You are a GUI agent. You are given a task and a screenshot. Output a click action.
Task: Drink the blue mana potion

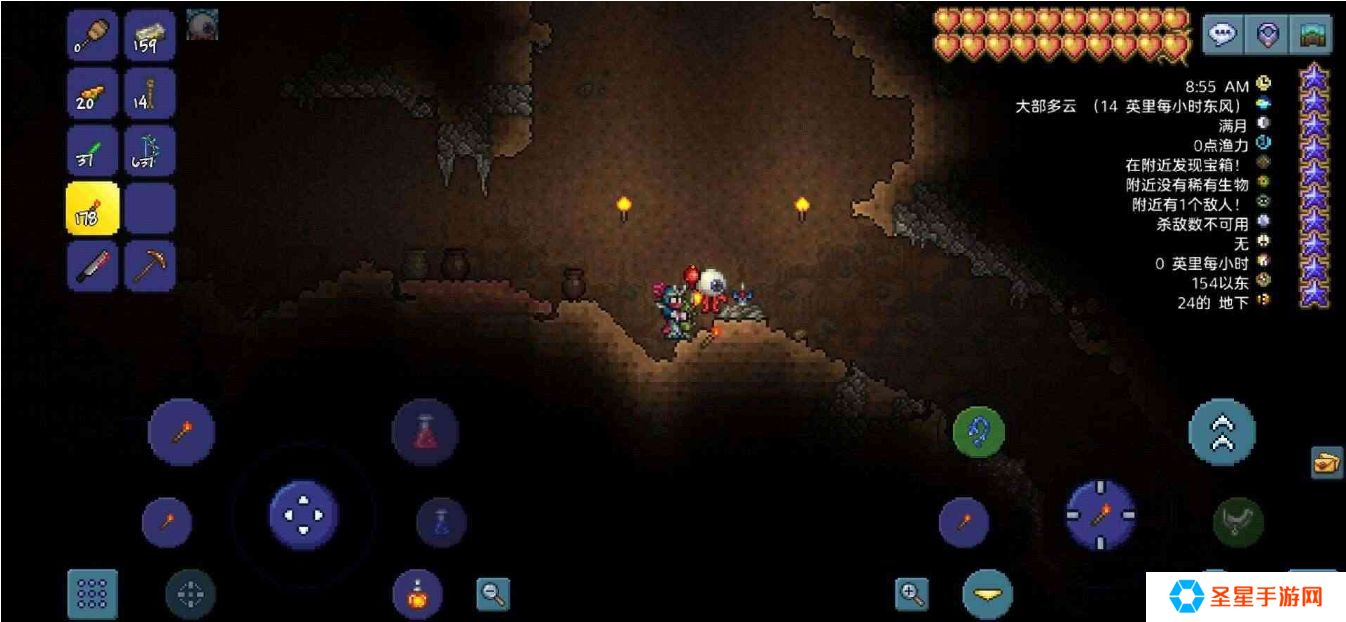441,522
